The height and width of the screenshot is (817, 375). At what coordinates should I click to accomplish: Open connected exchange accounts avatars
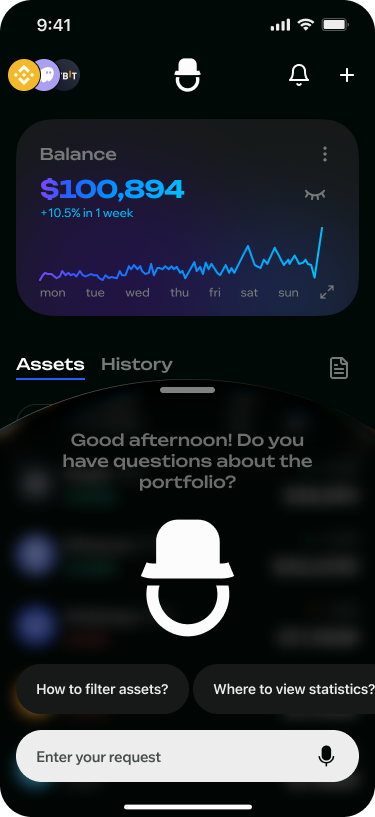coord(44,75)
